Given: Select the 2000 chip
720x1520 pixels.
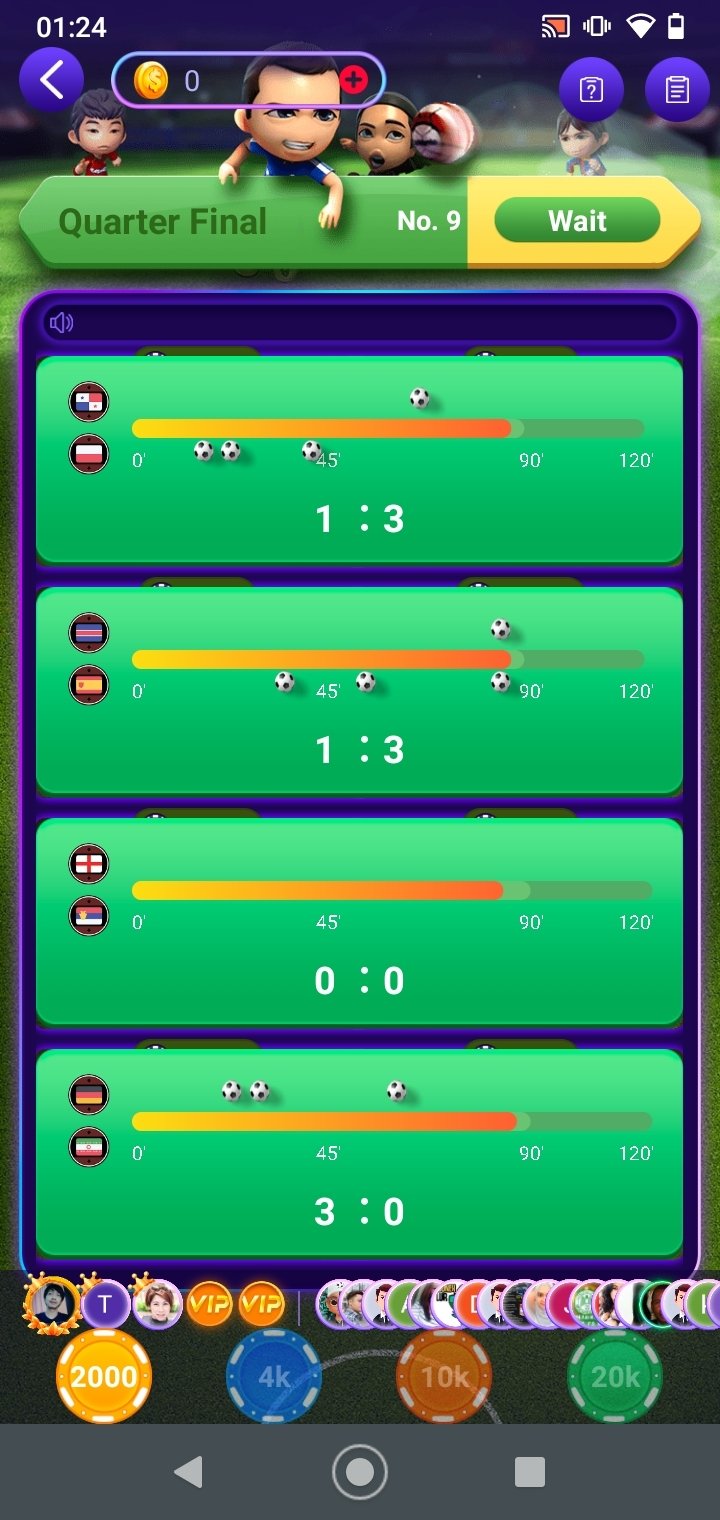Looking at the screenshot, I should pyautogui.click(x=104, y=1377).
